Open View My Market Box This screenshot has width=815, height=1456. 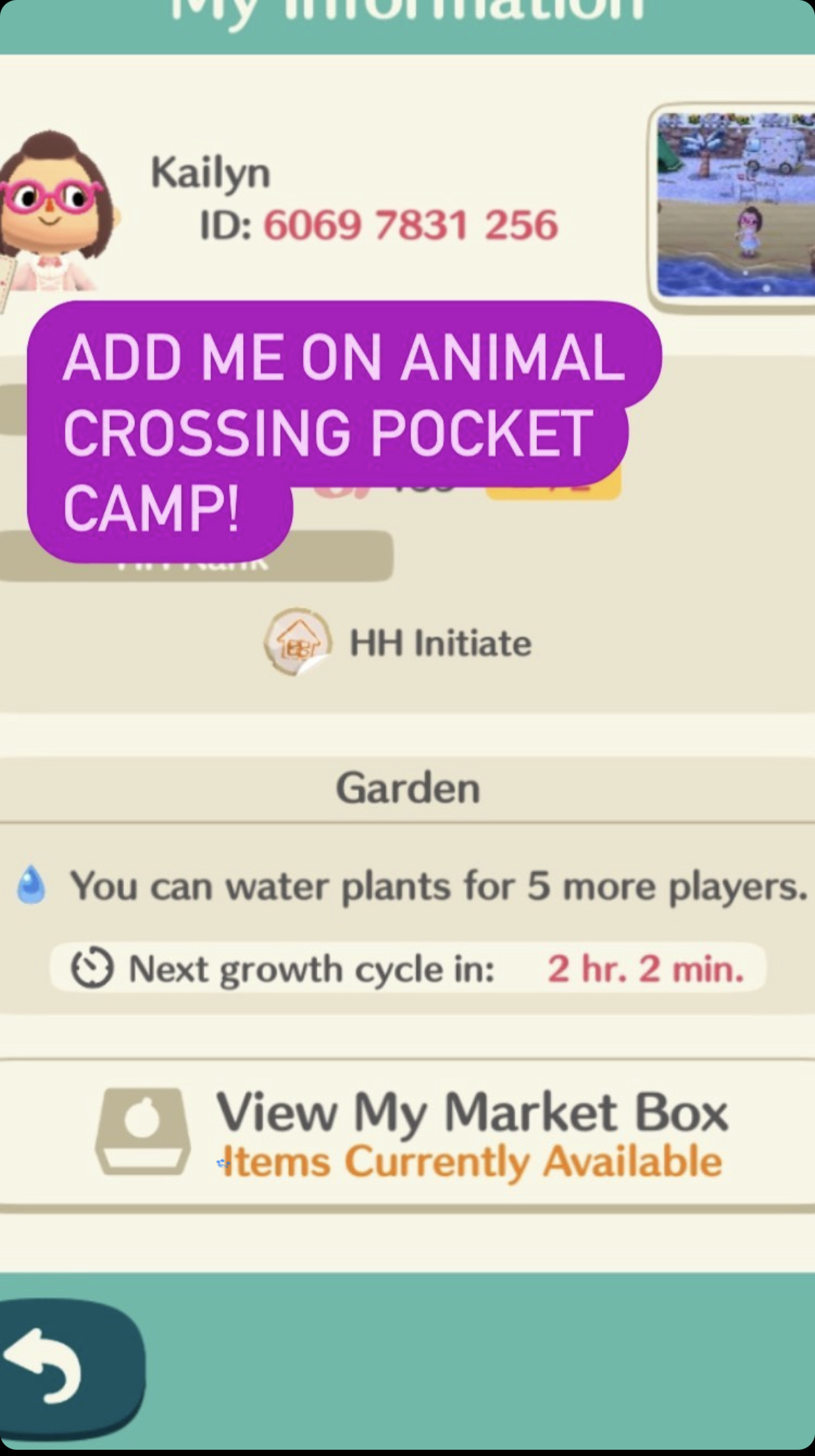coord(407,1133)
